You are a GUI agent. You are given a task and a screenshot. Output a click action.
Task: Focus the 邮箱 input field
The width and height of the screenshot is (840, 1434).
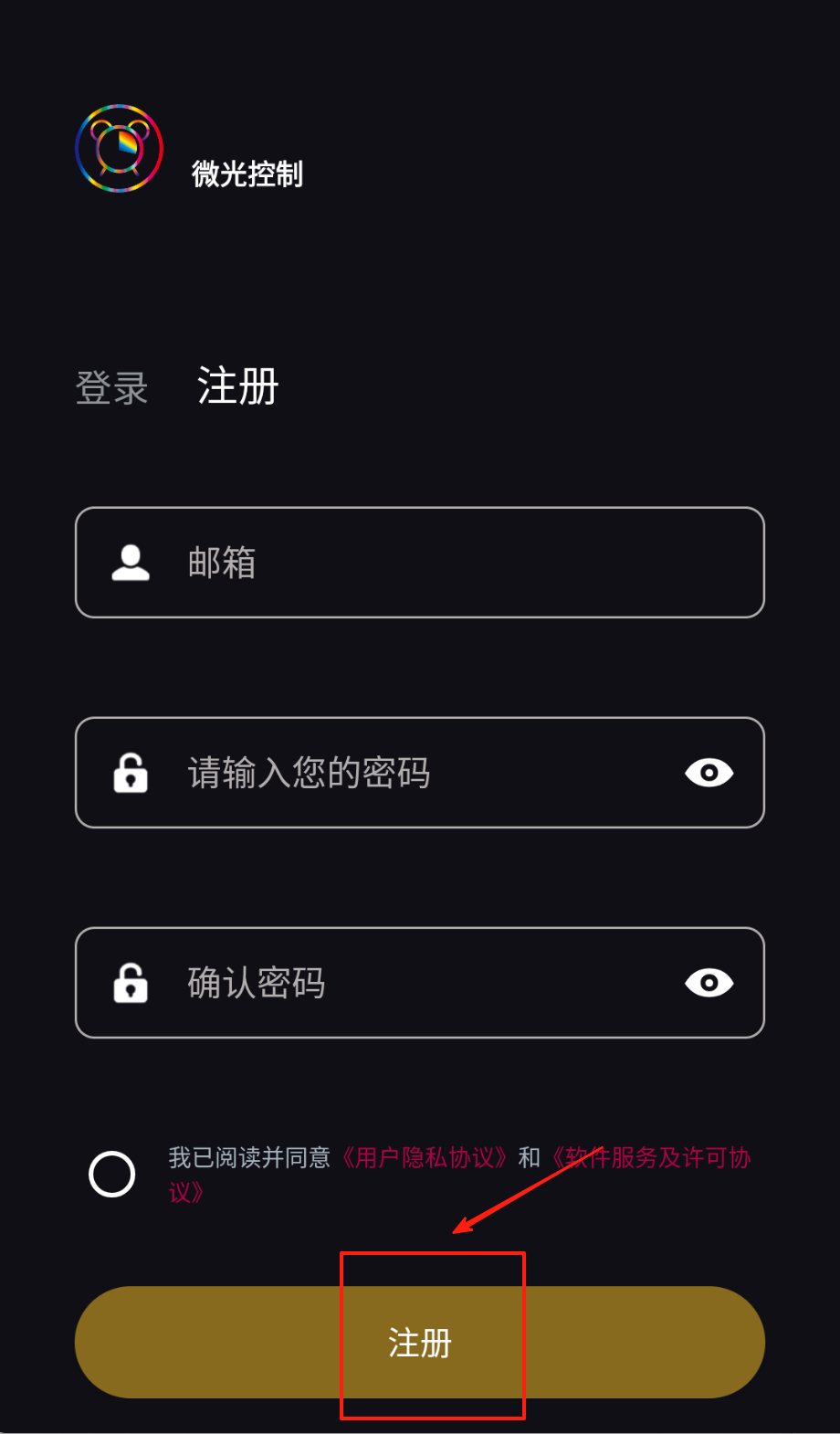[x=420, y=563]
